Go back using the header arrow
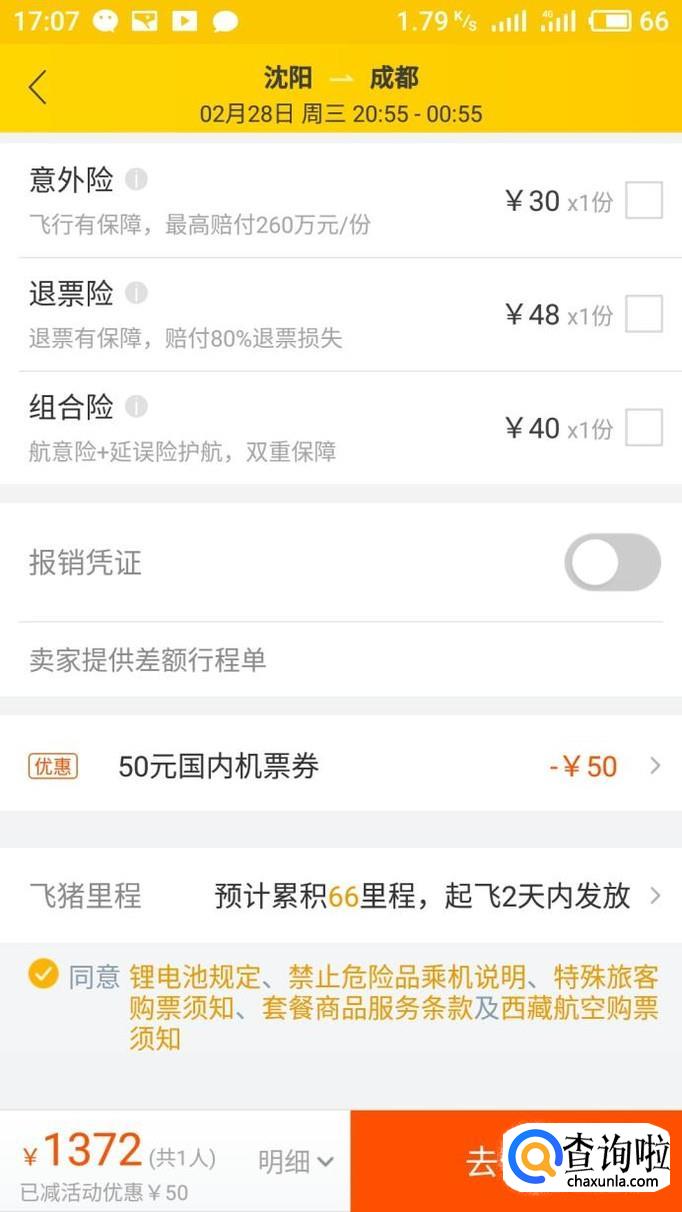The width and height of the screenshot is (682, 1212). [38, 88]
